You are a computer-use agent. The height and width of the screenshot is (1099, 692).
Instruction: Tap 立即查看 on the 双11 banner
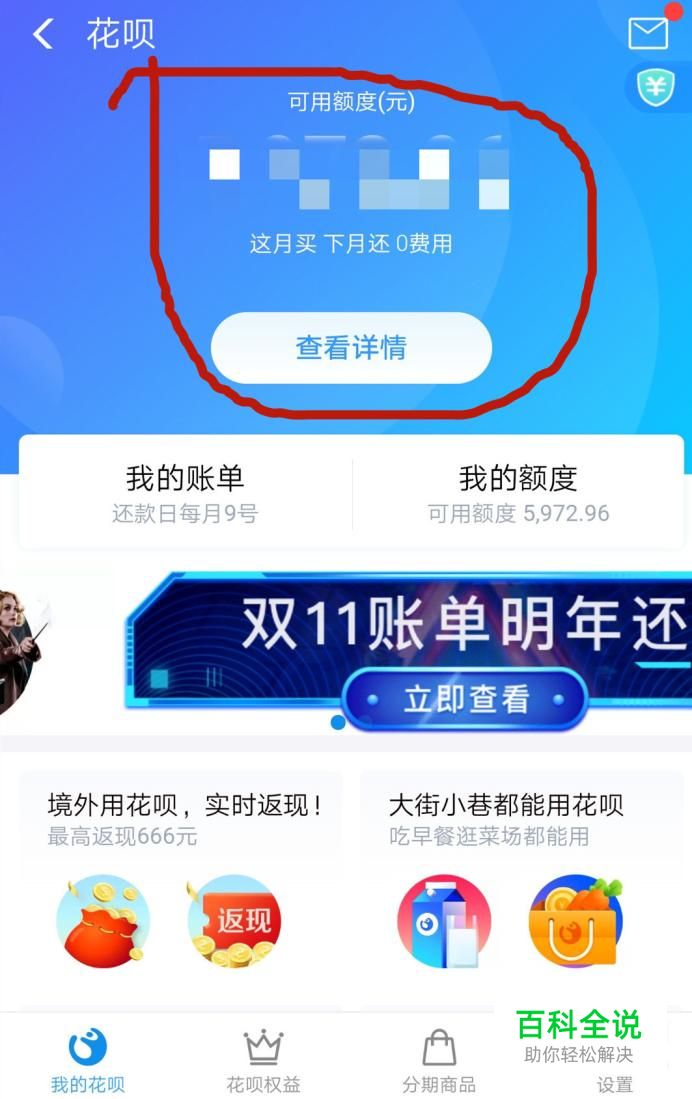tap(465, 698)
